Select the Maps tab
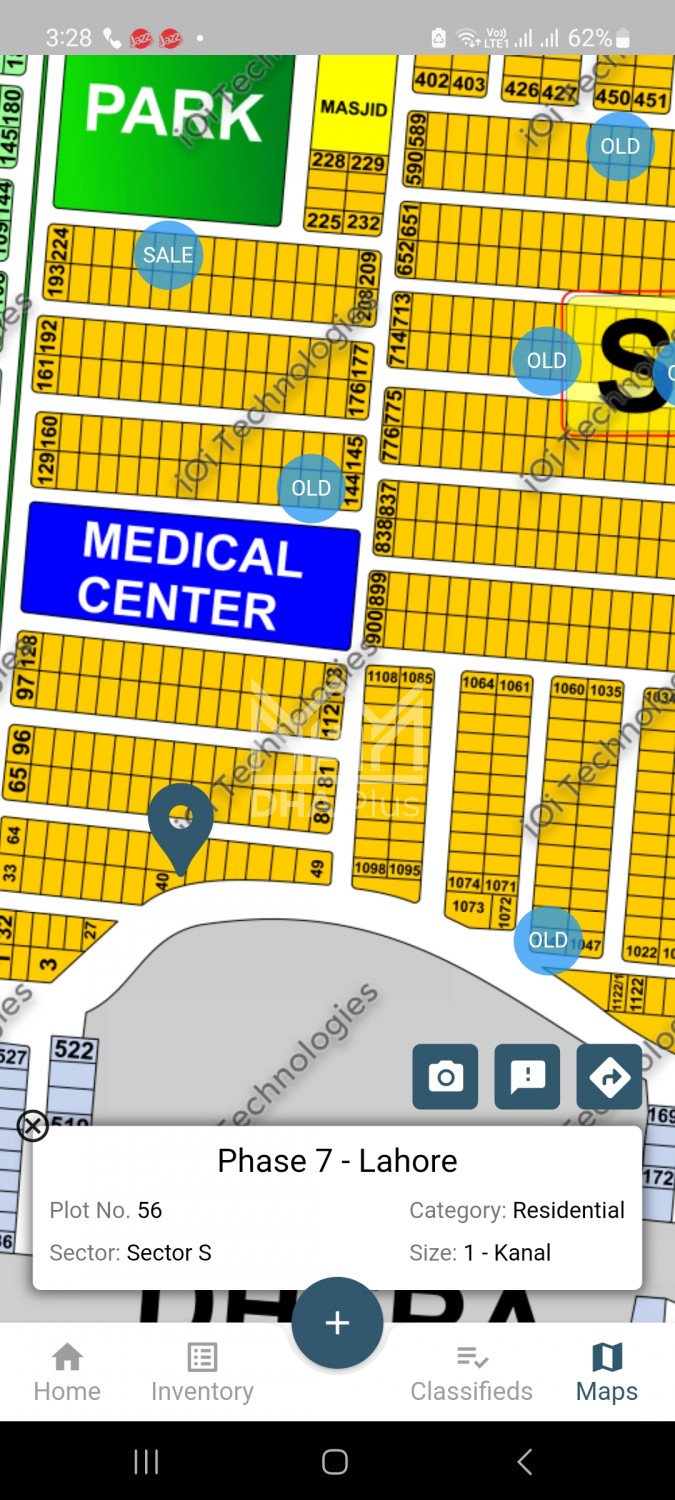 click(x=606, y=1373)
